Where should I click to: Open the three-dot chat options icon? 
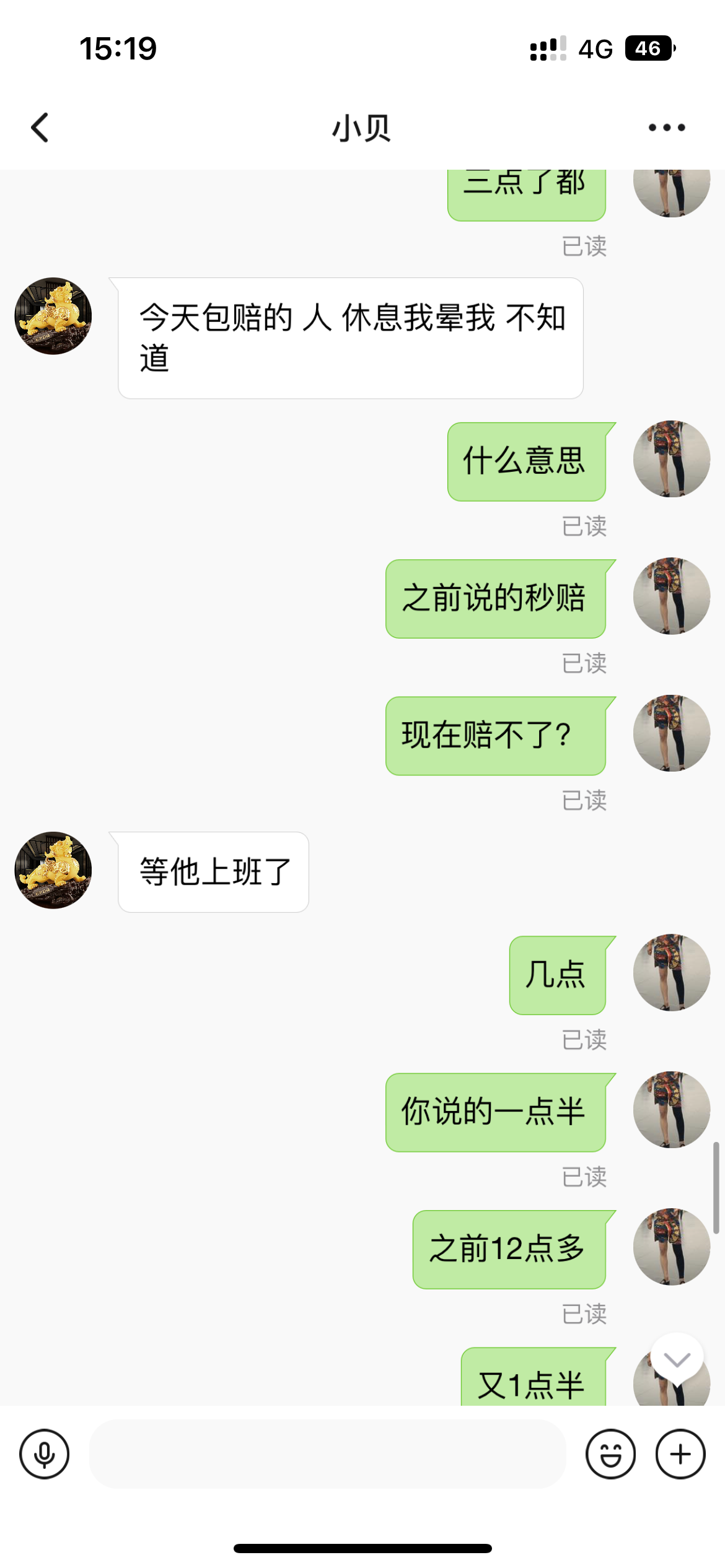pos(664,127)
